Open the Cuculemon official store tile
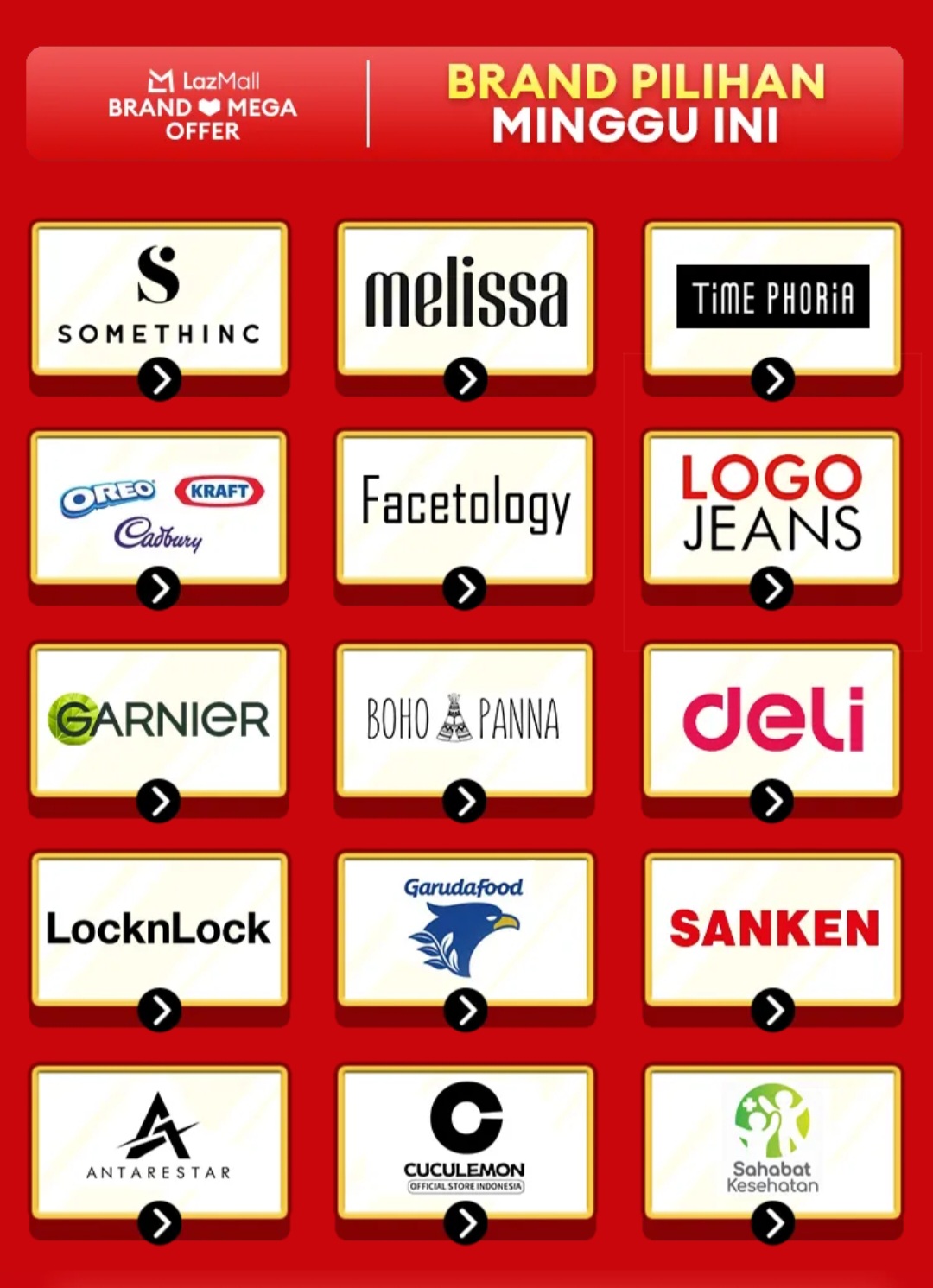 466,1141
